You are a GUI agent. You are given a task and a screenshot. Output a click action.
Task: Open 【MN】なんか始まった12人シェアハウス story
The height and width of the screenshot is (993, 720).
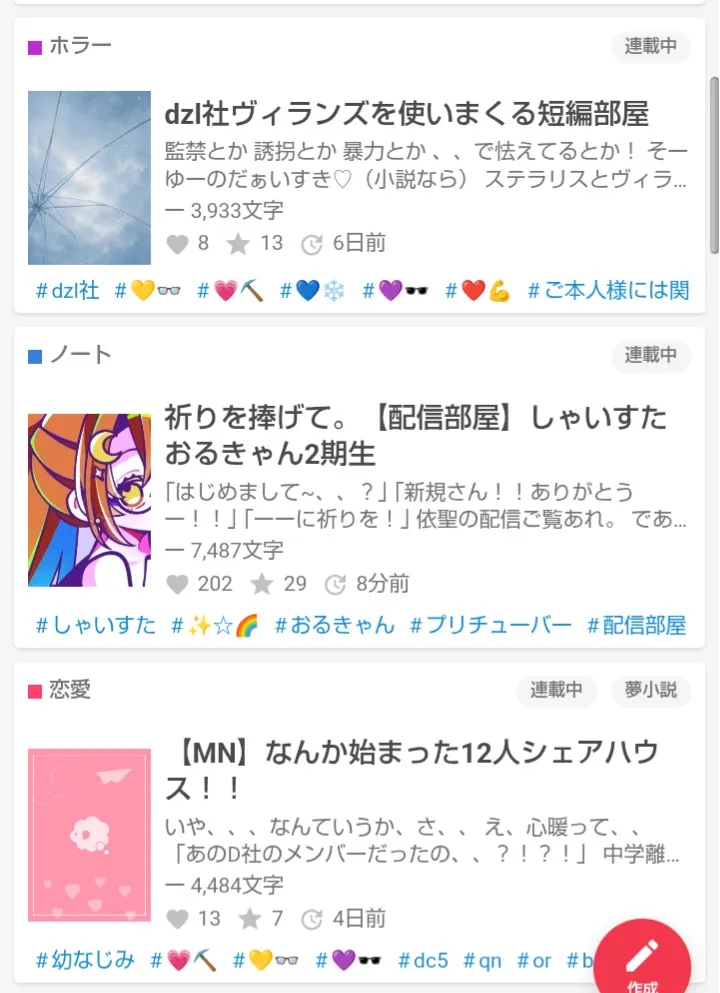click(412, 770)
